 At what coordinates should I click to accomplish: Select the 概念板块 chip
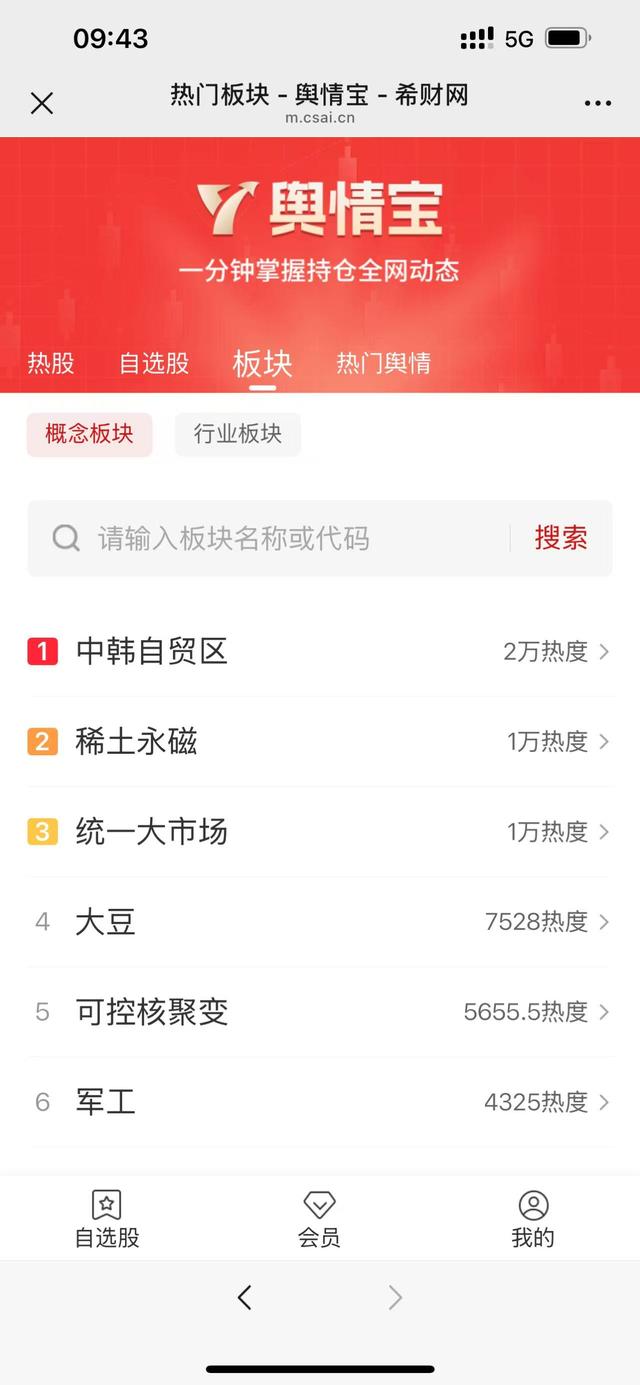tap(89, 434)
